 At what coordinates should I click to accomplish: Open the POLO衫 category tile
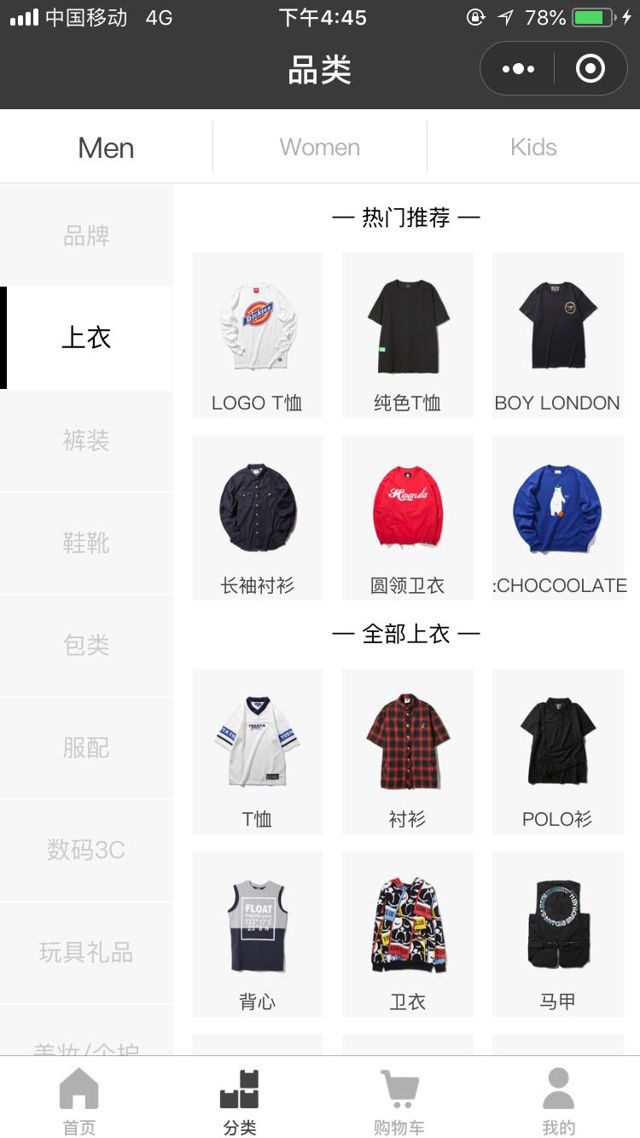point(557,751)
